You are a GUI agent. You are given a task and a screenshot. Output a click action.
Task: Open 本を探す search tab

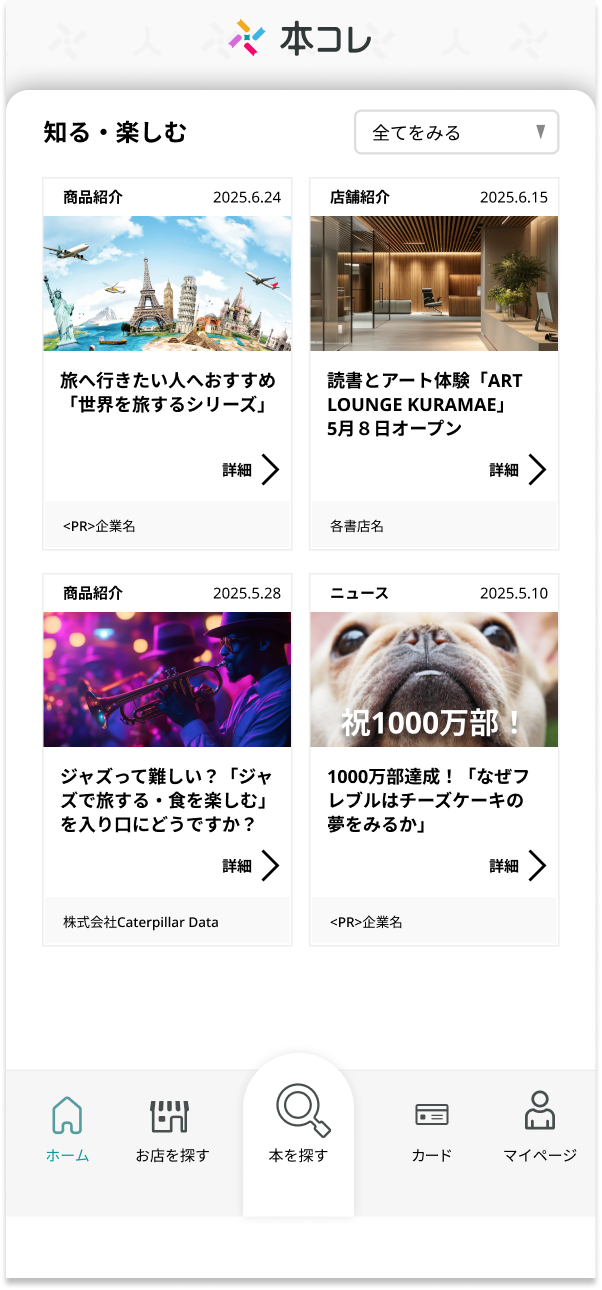[298, 1125]
